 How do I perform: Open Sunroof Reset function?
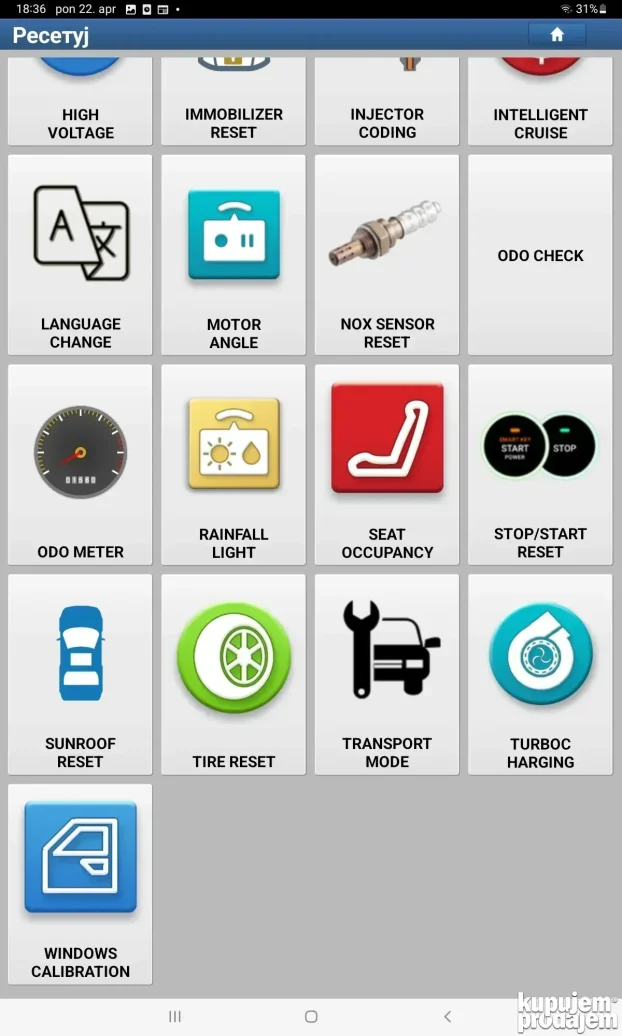[x=80, y=675]
